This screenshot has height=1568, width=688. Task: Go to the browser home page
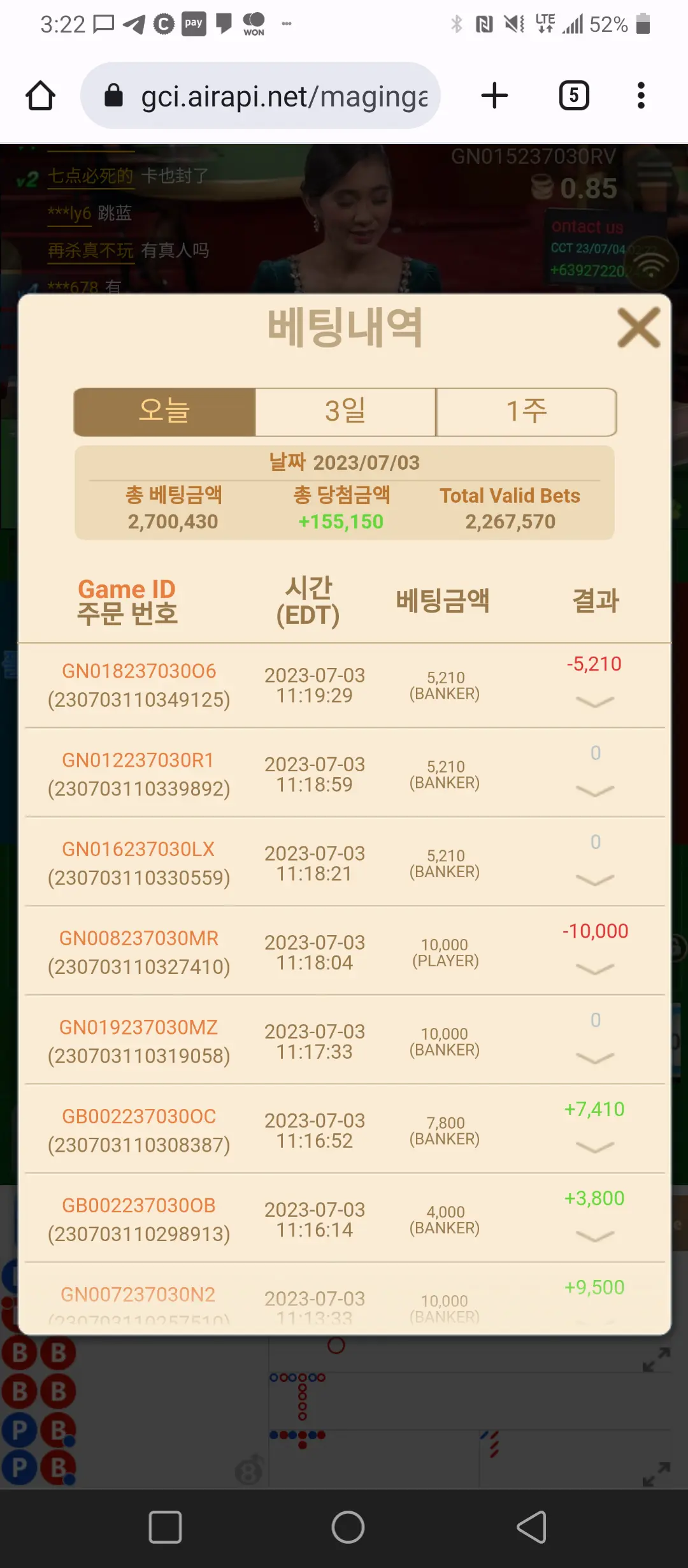(40, 96)
